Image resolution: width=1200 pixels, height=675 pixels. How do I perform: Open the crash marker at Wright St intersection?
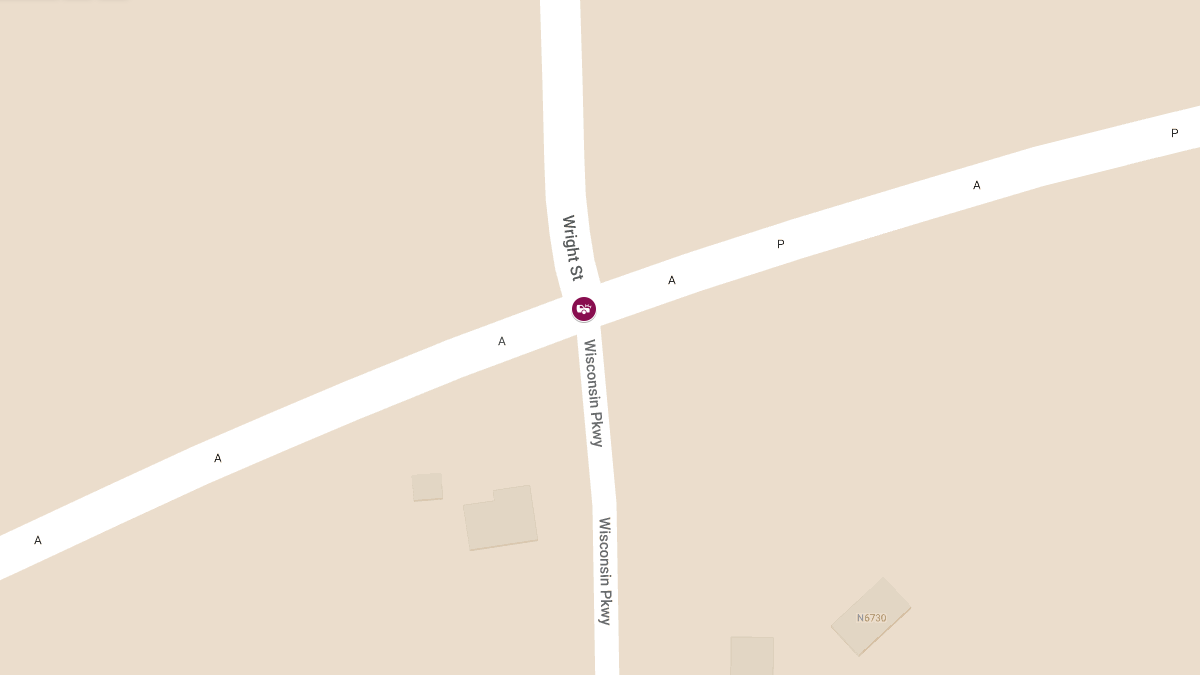[584, 309]
